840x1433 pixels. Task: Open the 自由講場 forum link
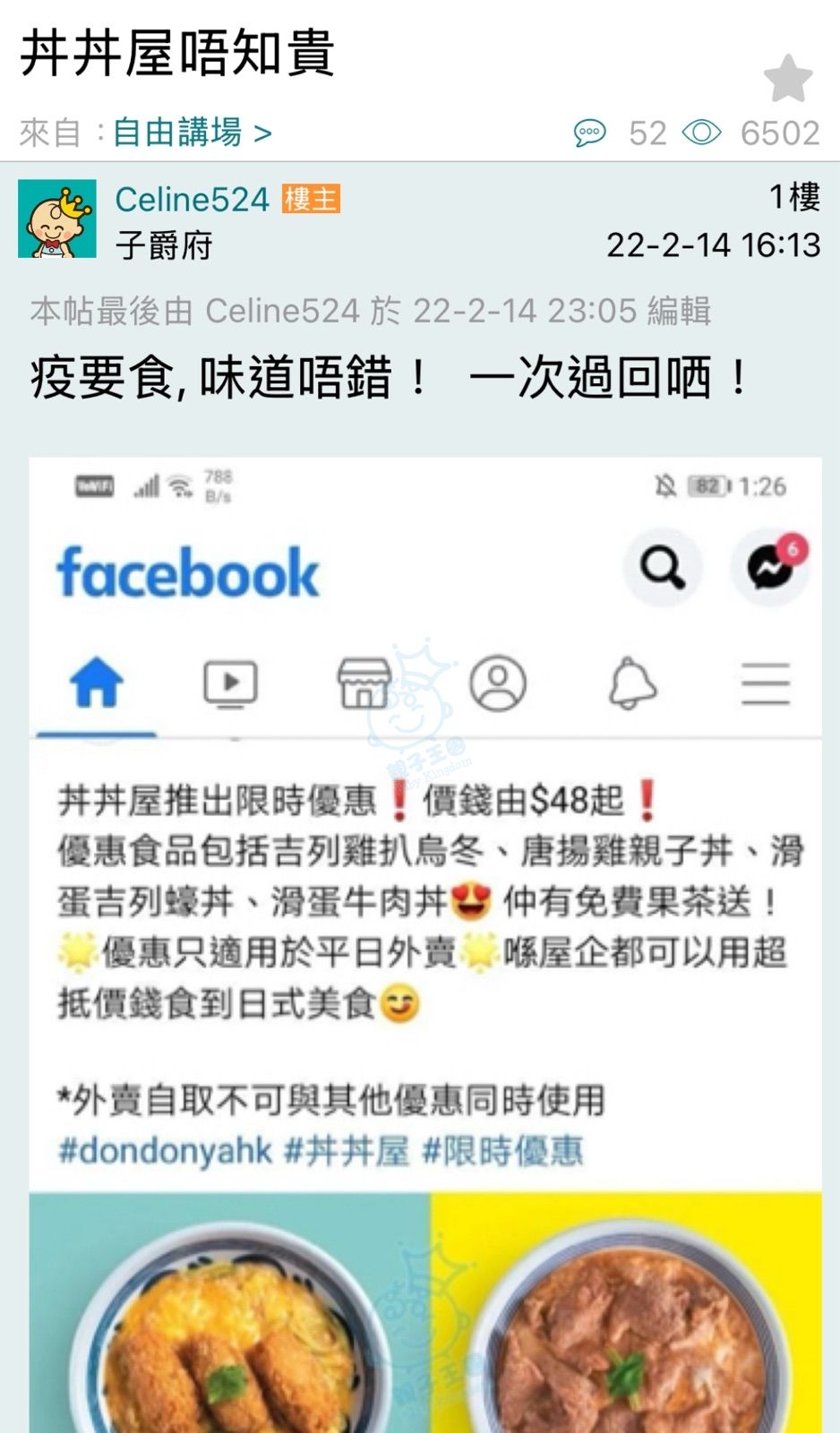[191, 133]
